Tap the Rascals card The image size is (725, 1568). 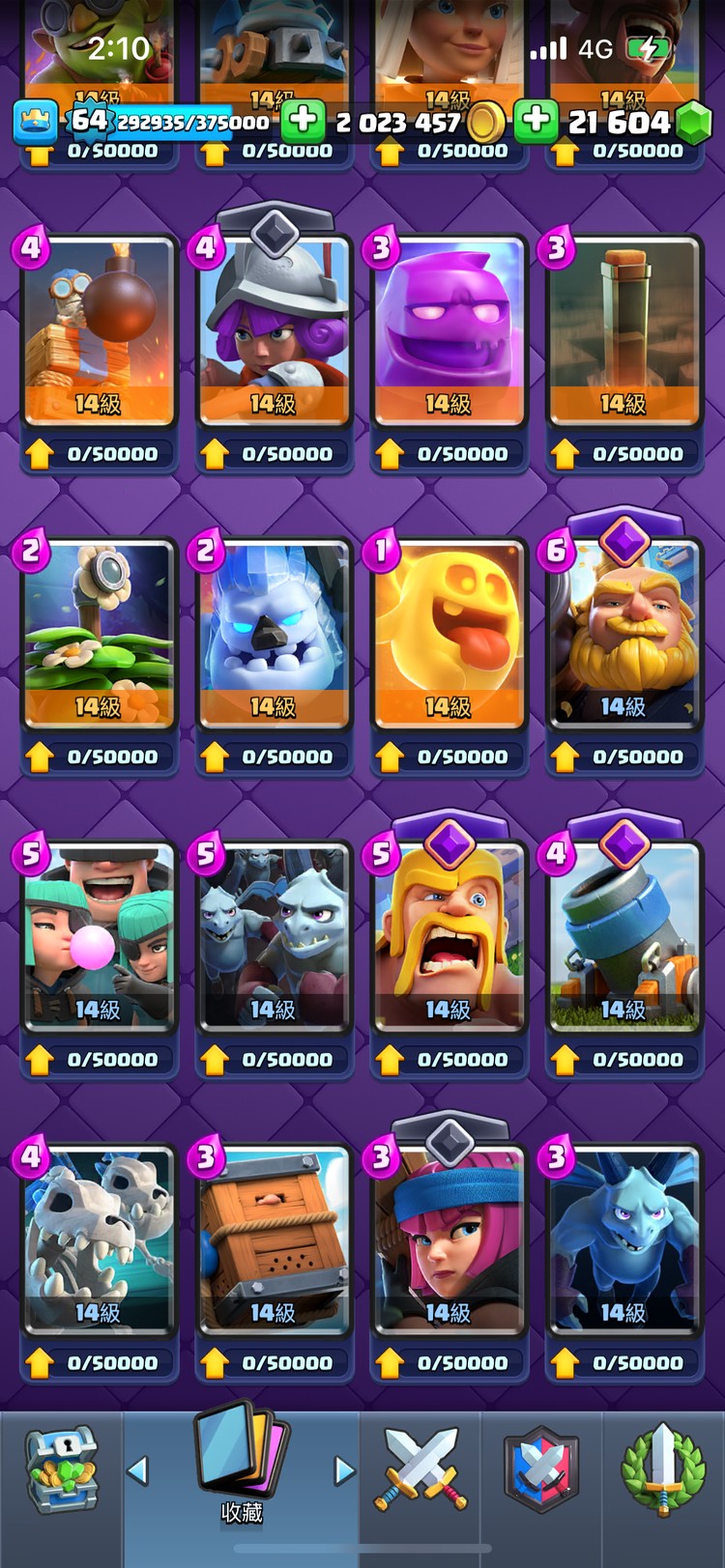[x=99, y=935]
